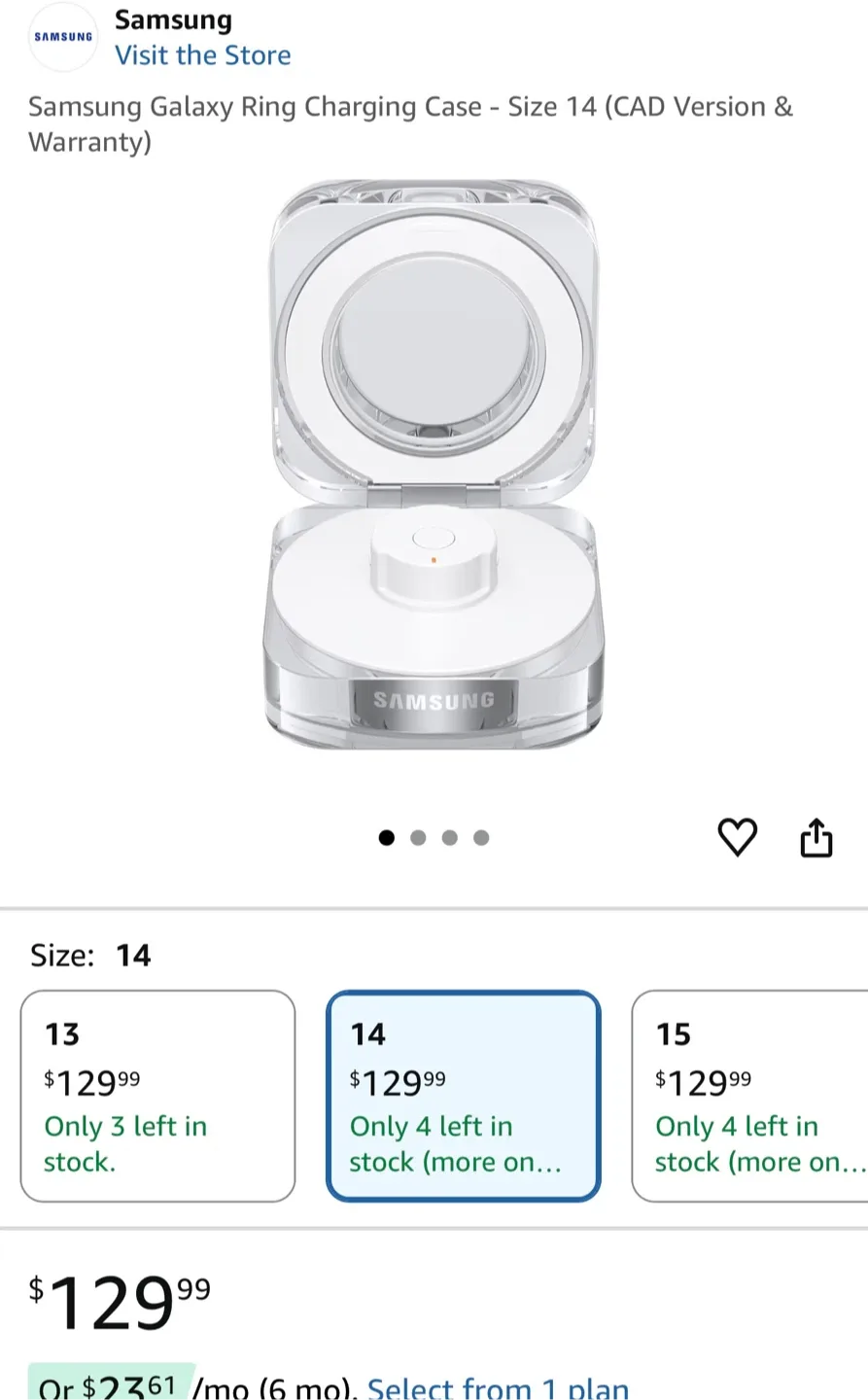Tap the wishlist heart to favorite product
The image size is (868, 1400).
coord(738,837)
